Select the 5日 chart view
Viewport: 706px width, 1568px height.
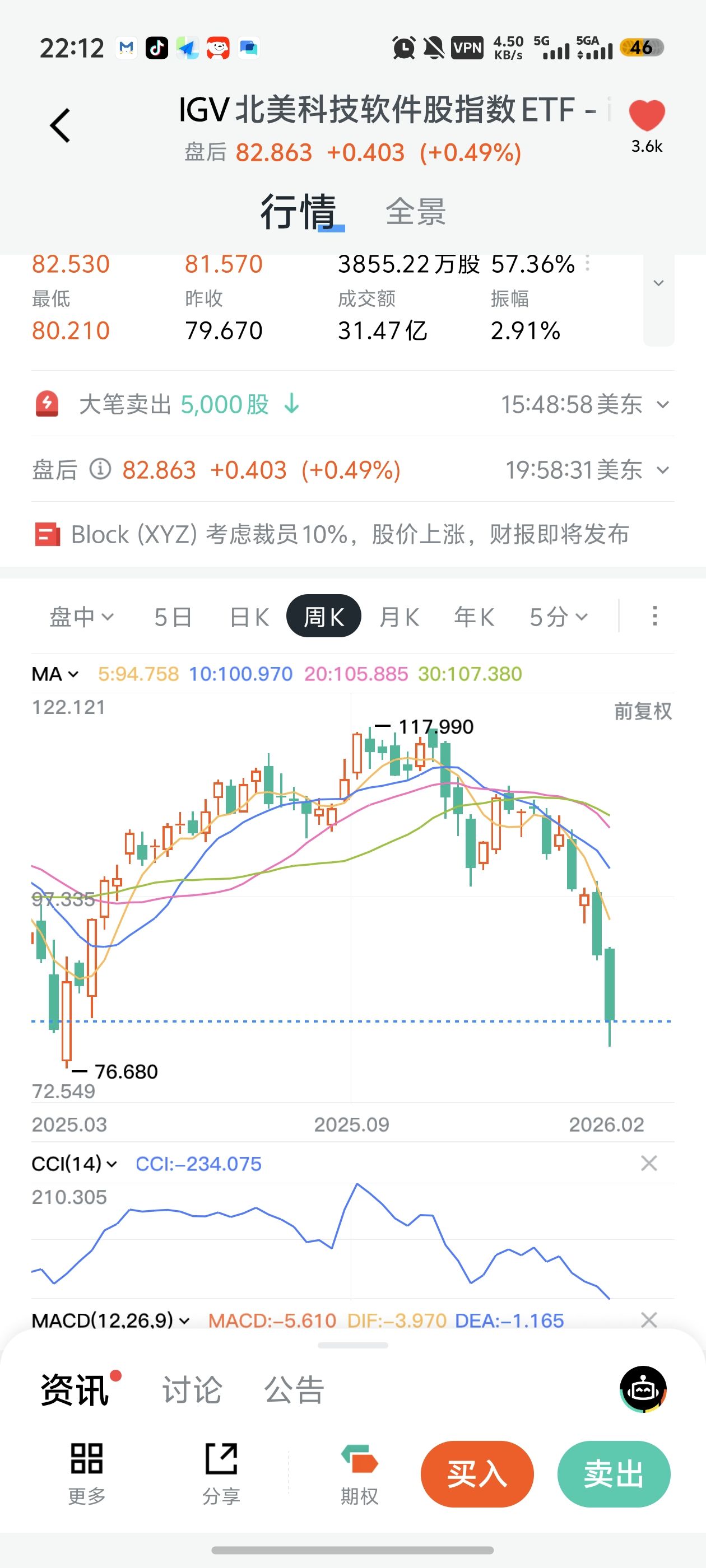tap(173, 617)
